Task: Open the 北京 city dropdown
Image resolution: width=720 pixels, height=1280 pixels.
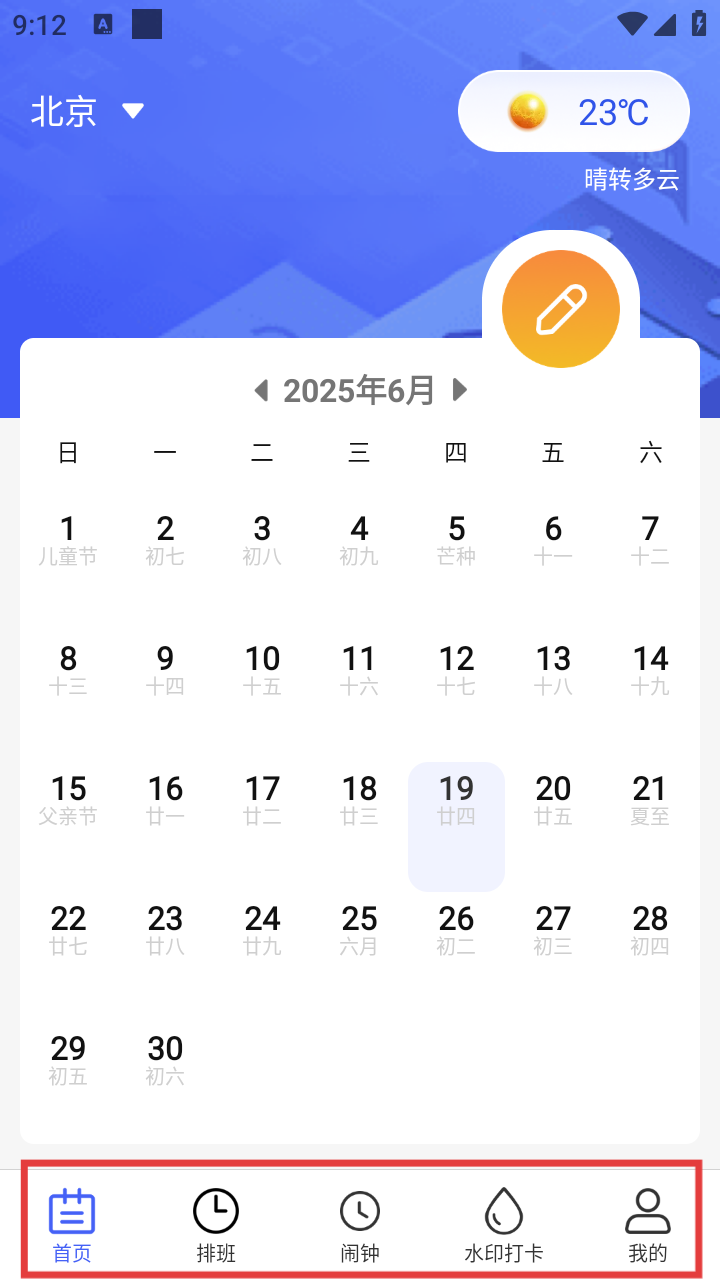Action: (88, 111)
